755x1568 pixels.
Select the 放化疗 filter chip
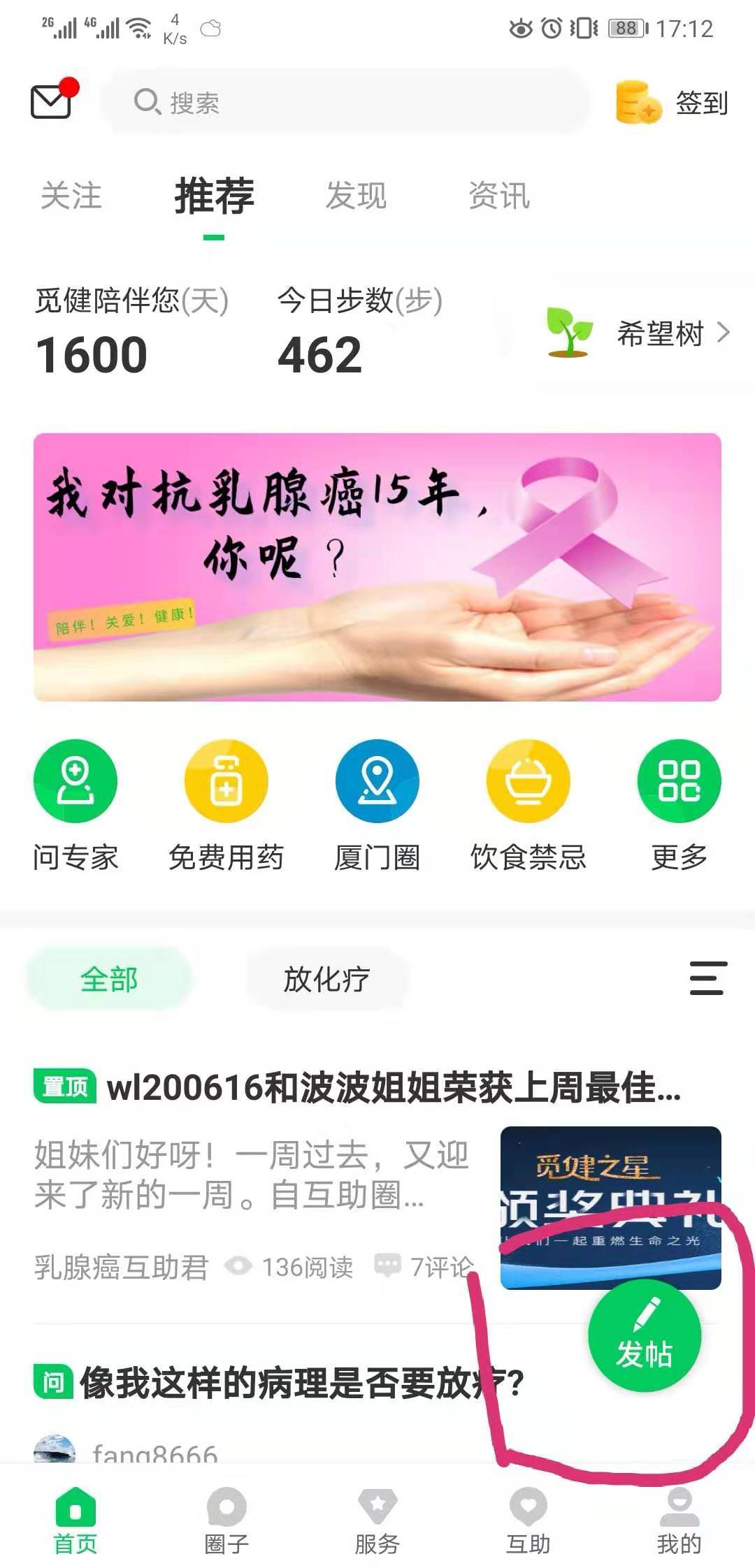point(326,979)
